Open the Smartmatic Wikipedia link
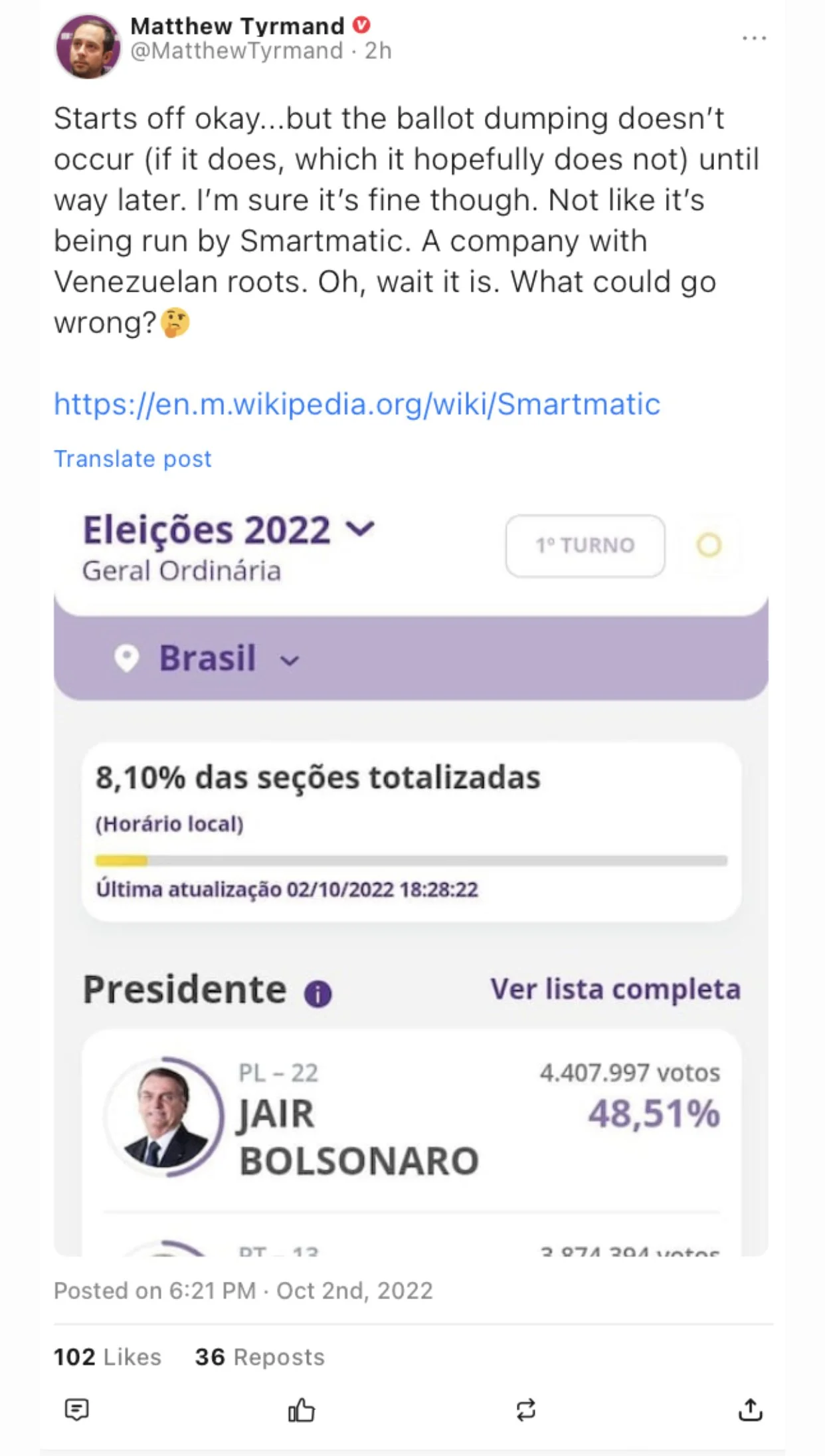The image size is (825, 1456). click(357, 404)
